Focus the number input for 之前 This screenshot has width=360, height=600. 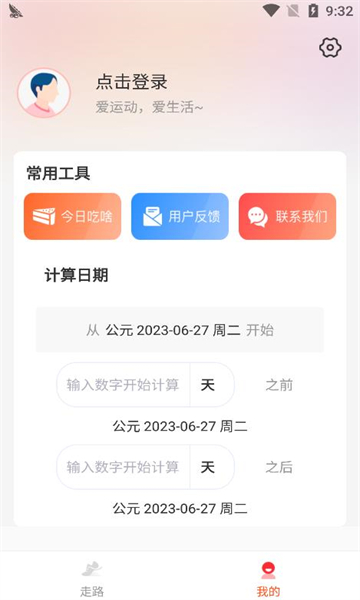tap(123, 385)
